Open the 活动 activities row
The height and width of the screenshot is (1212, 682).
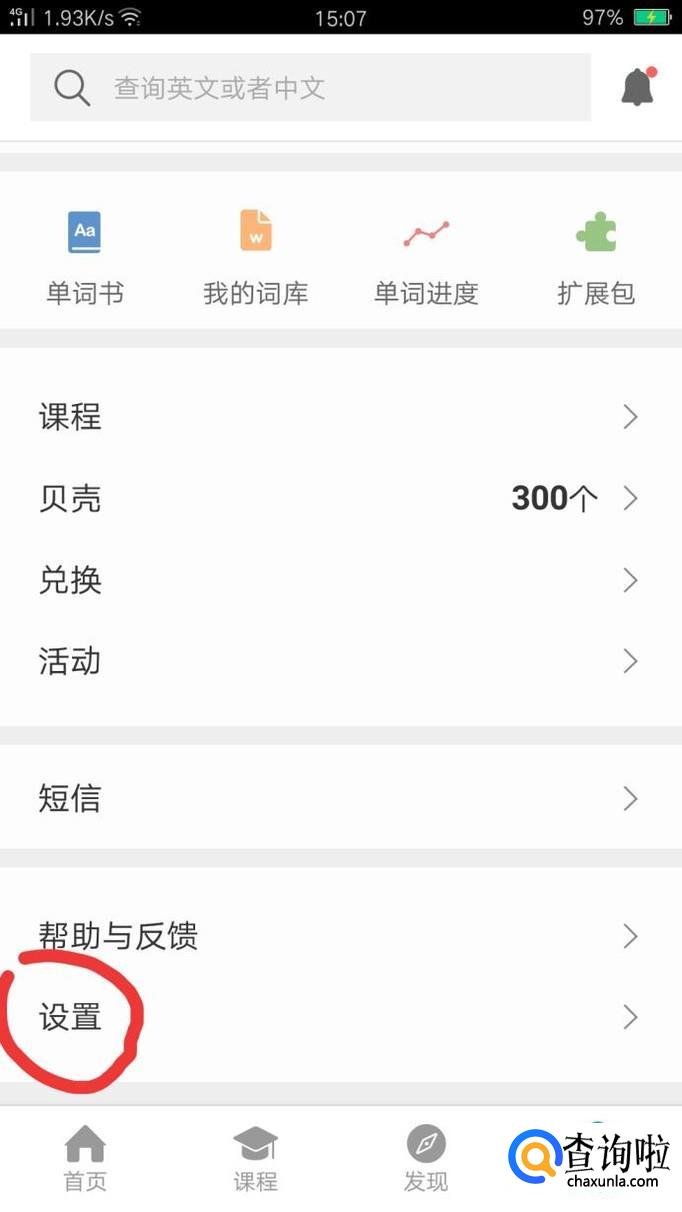(340, 661)
